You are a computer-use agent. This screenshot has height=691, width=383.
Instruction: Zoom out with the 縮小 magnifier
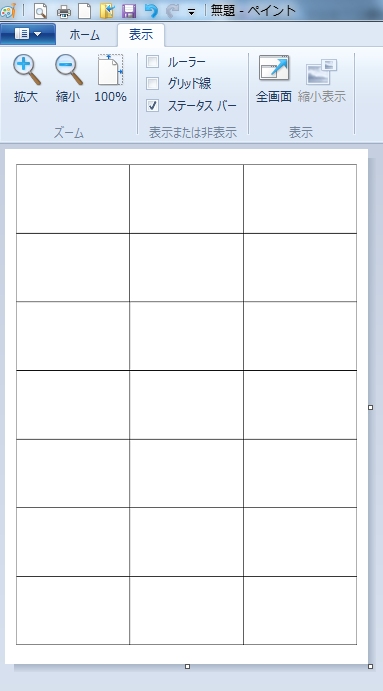[68, 79]
